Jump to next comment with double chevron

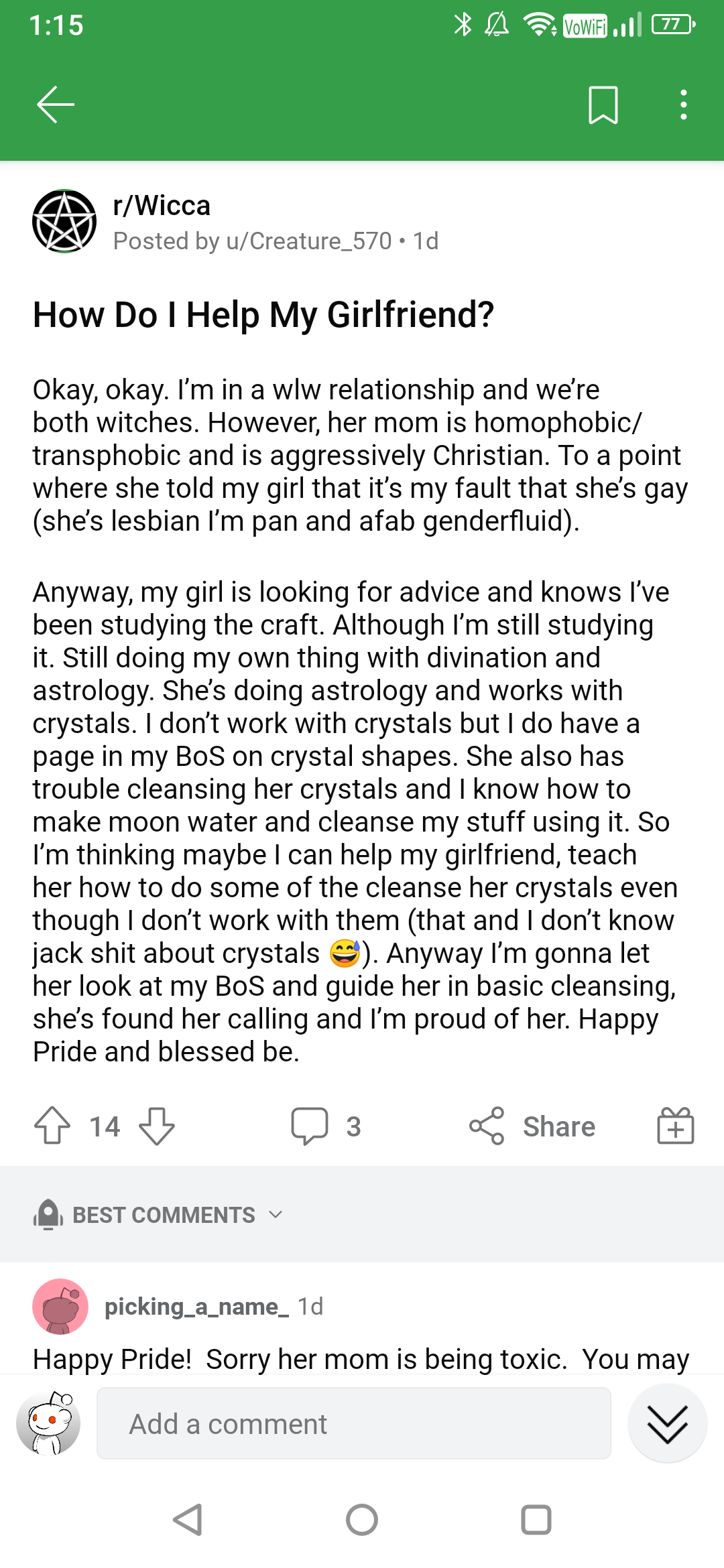668,1423
